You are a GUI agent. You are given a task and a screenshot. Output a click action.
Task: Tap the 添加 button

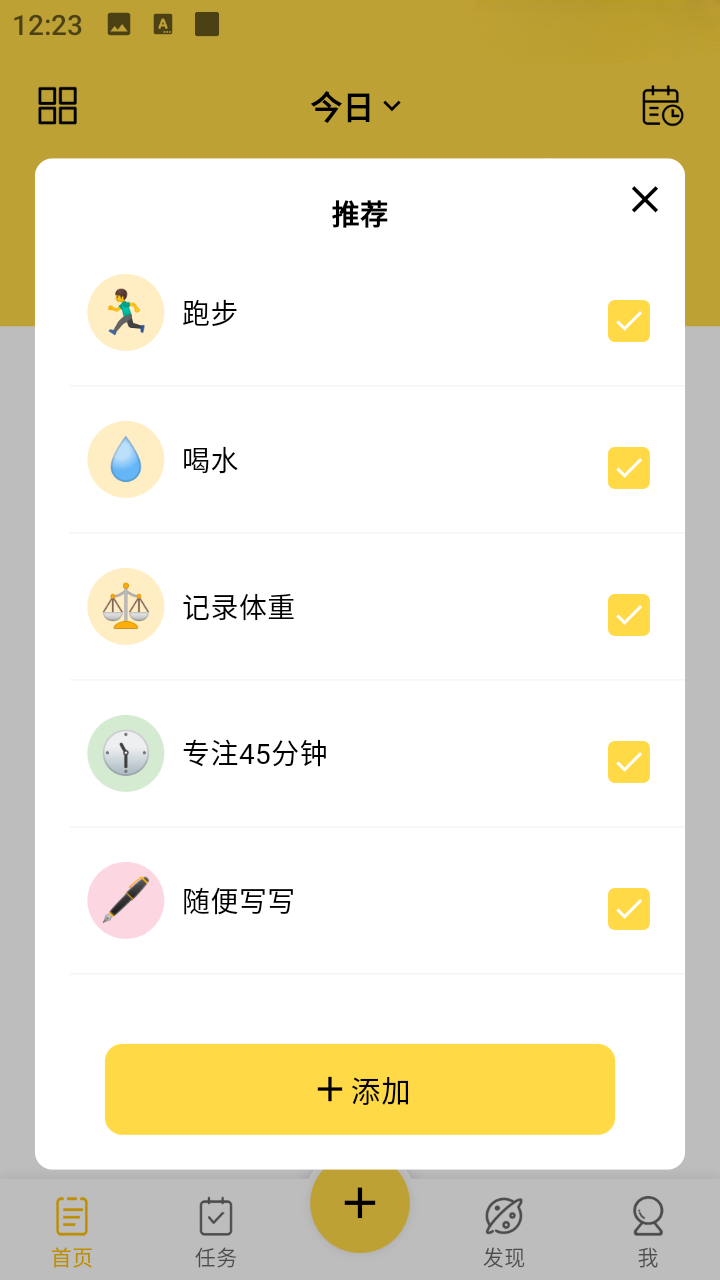tap(360, 1089)
